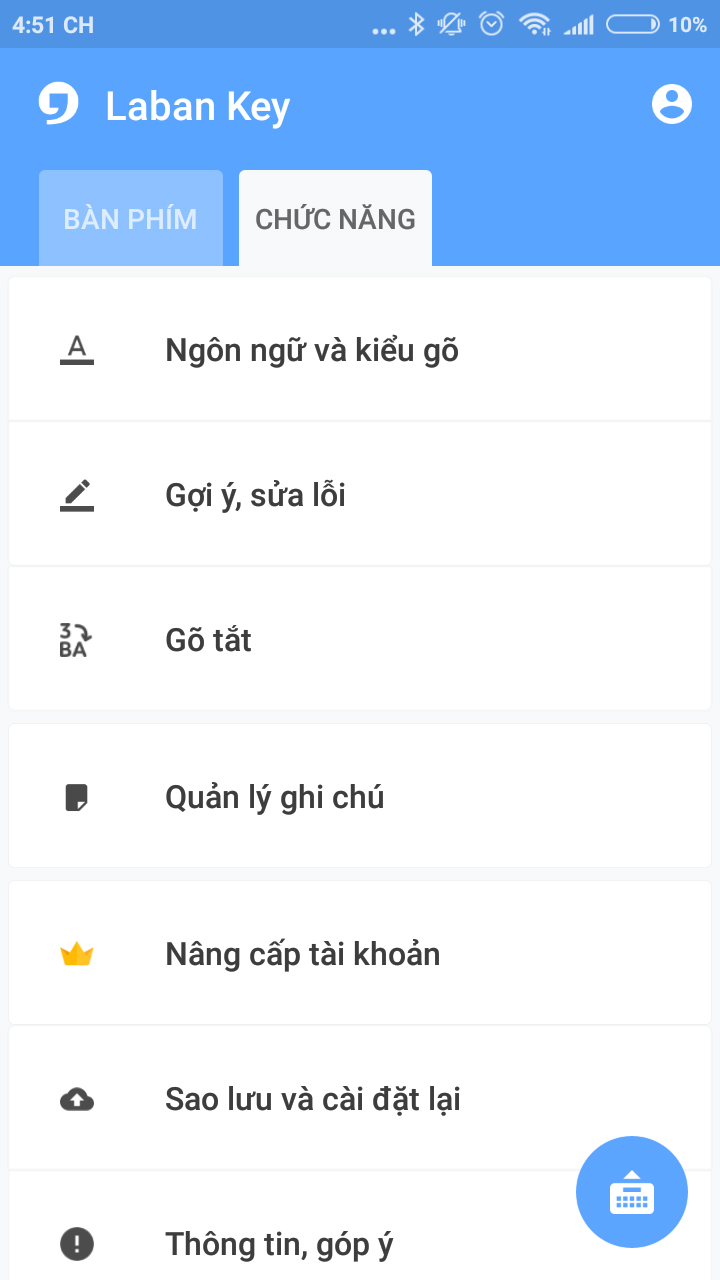Click the note icon next to Quản lý ghi chú
This screenshot has width=720, height=1280.
tap(75, 796)
